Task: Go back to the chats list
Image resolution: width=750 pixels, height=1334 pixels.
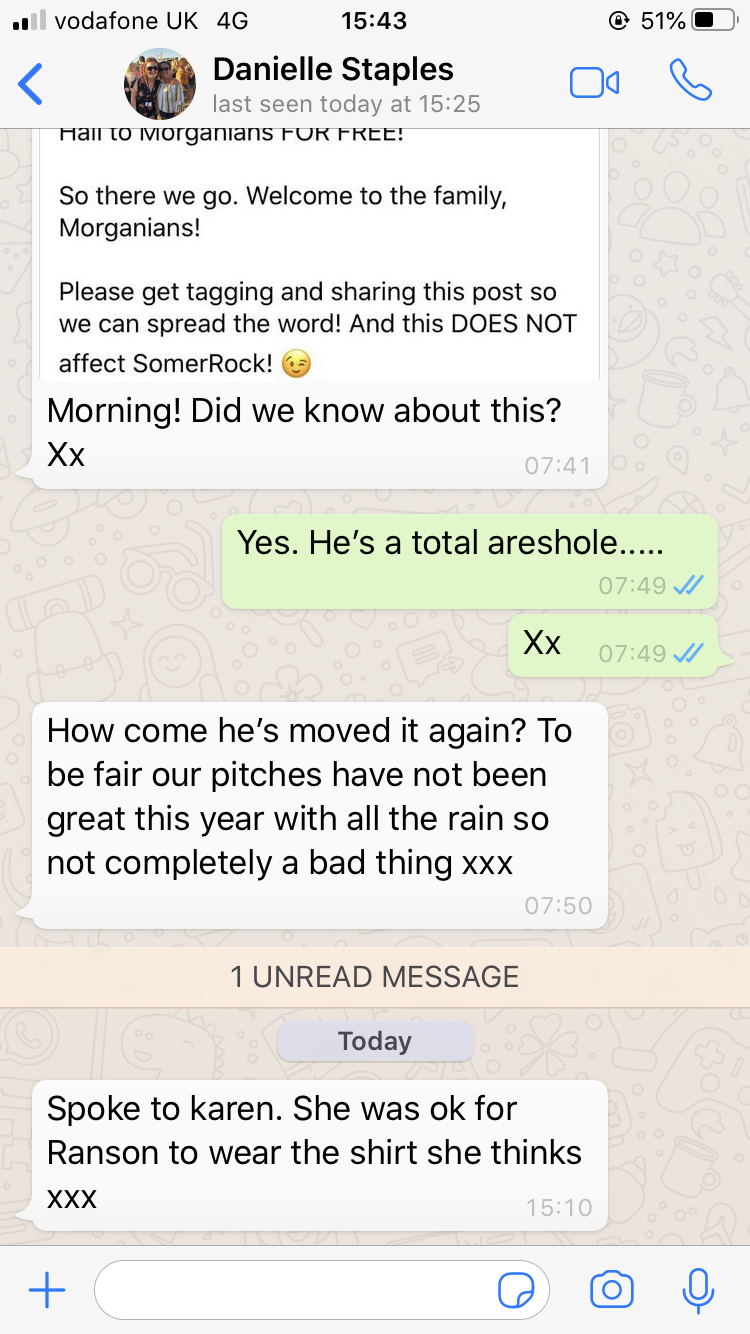Action: tap(32, 84)
